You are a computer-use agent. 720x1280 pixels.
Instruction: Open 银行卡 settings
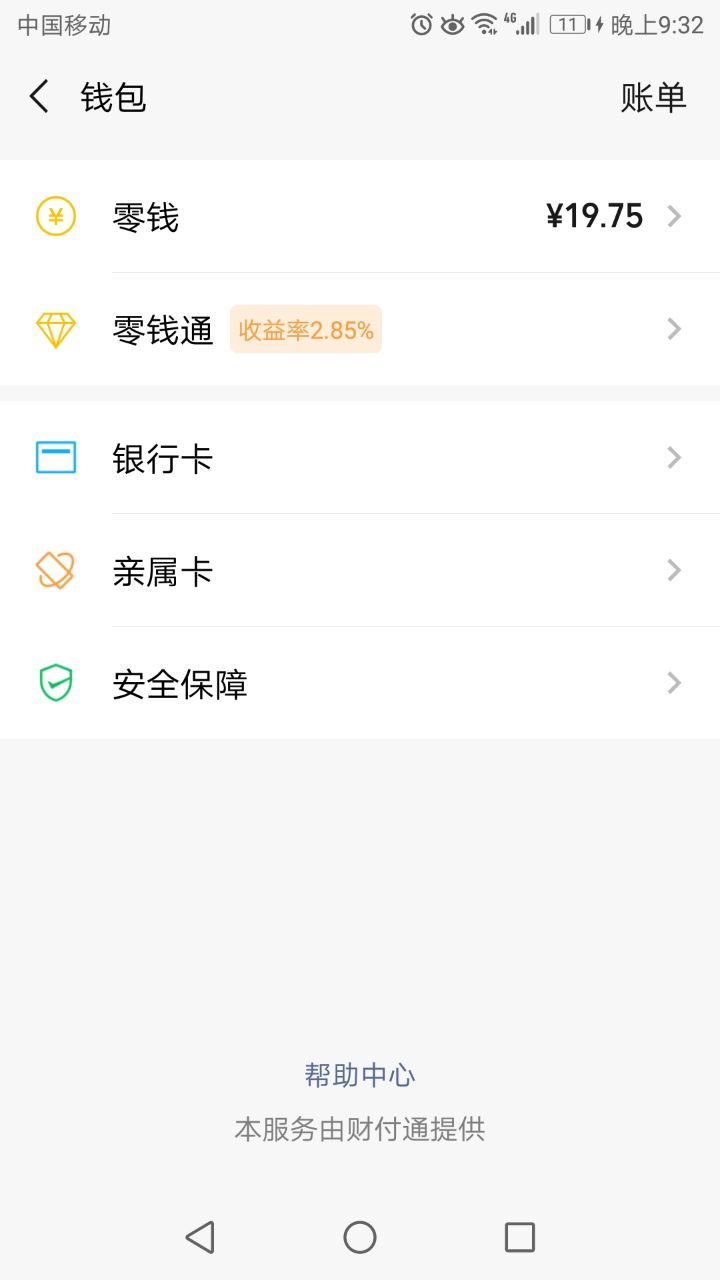pos(360,458)
